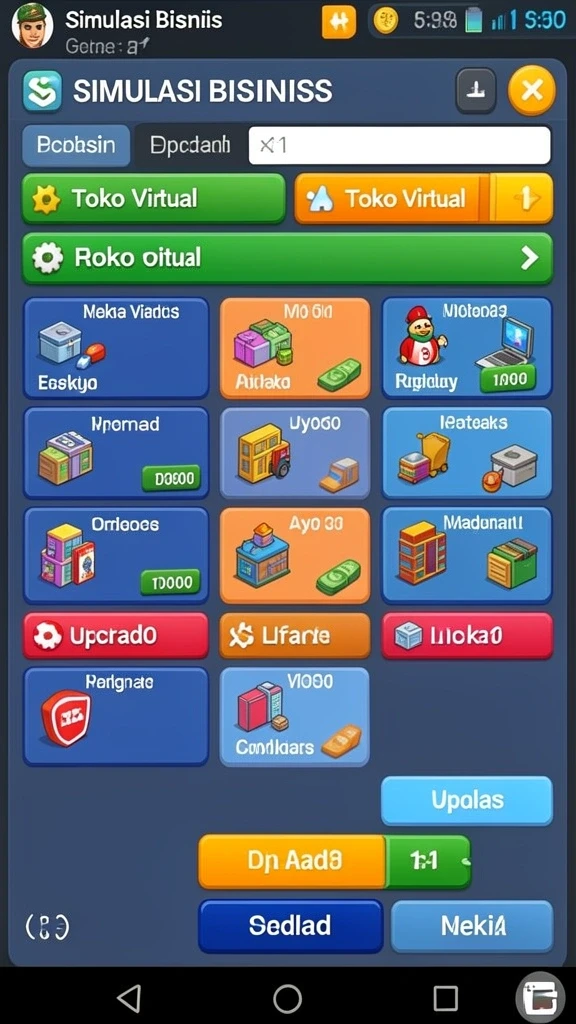
Task: Tap the orange Lifarie button
Action: click(295, 636)
